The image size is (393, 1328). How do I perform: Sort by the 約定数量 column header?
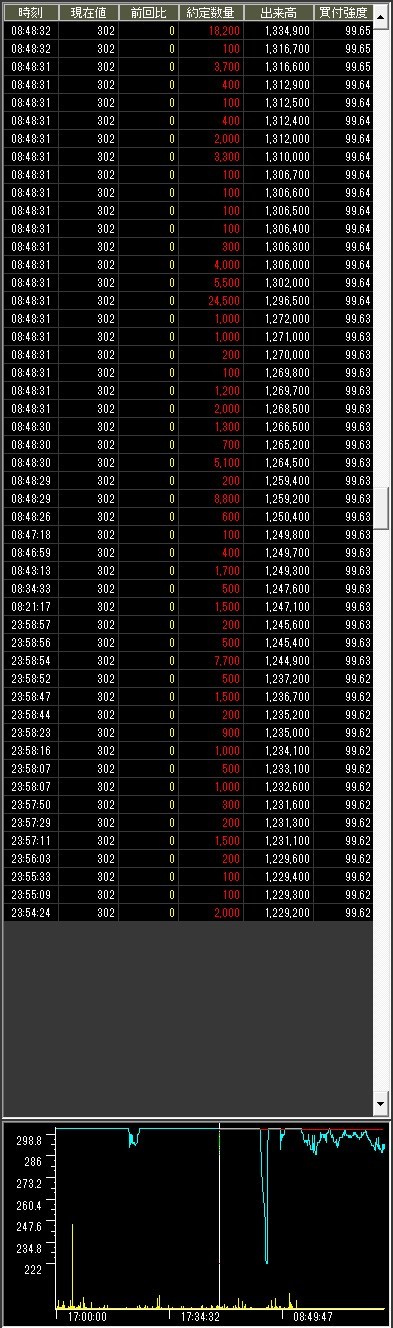[211, 13]
